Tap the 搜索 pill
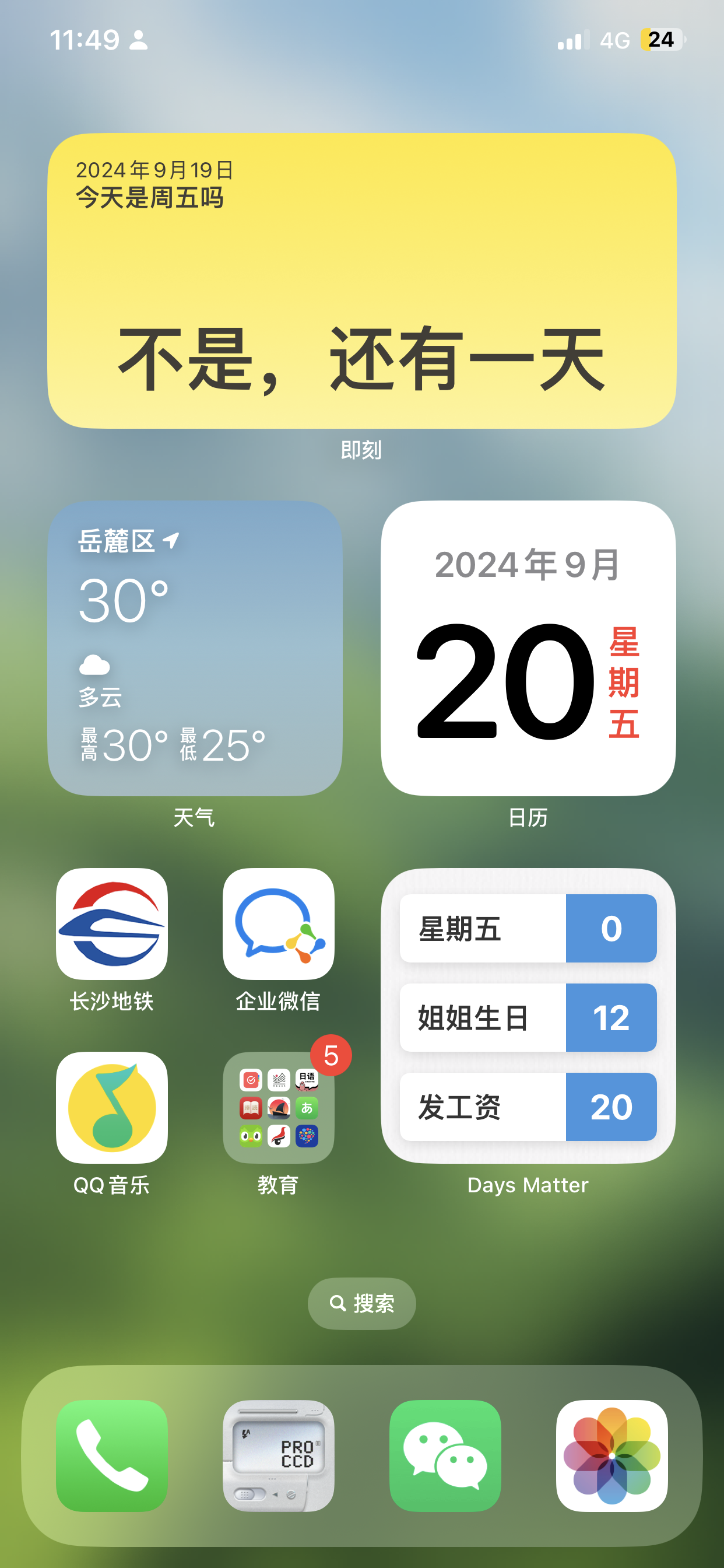 [x=362, y=1303]
